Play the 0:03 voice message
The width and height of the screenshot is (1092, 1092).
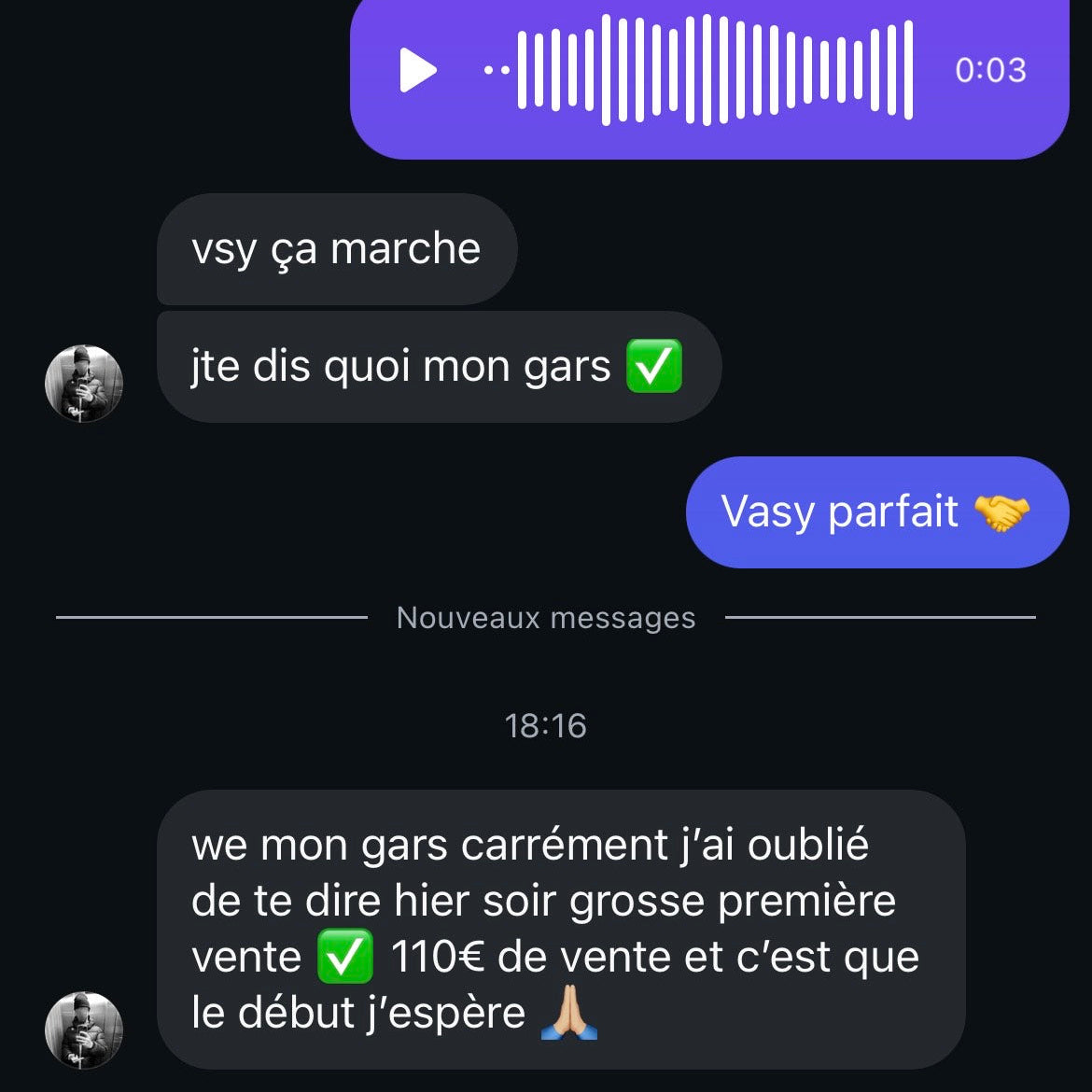(x=417, y=70)
